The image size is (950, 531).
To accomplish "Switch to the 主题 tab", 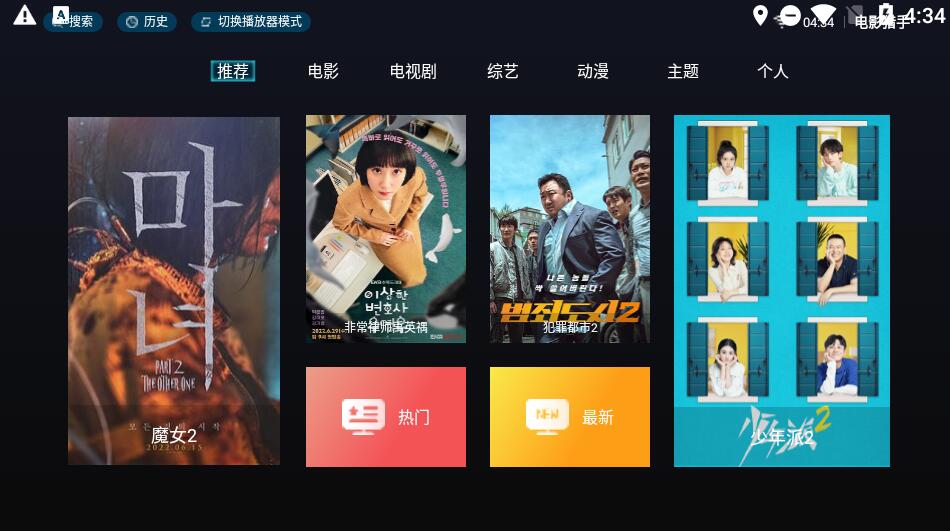I will pyautogui.click(x=683, y=71).
